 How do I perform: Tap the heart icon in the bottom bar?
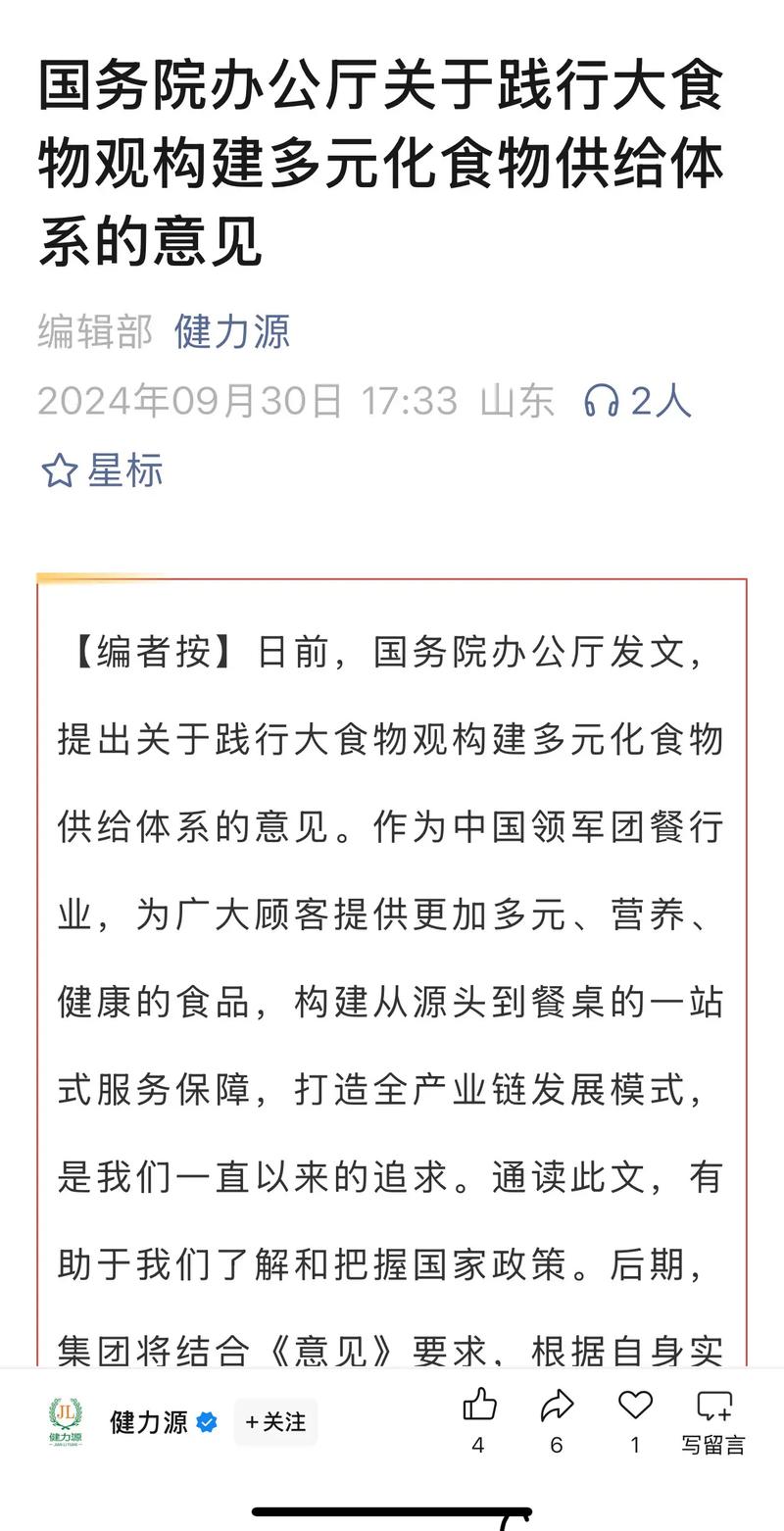coord(635,1407)
